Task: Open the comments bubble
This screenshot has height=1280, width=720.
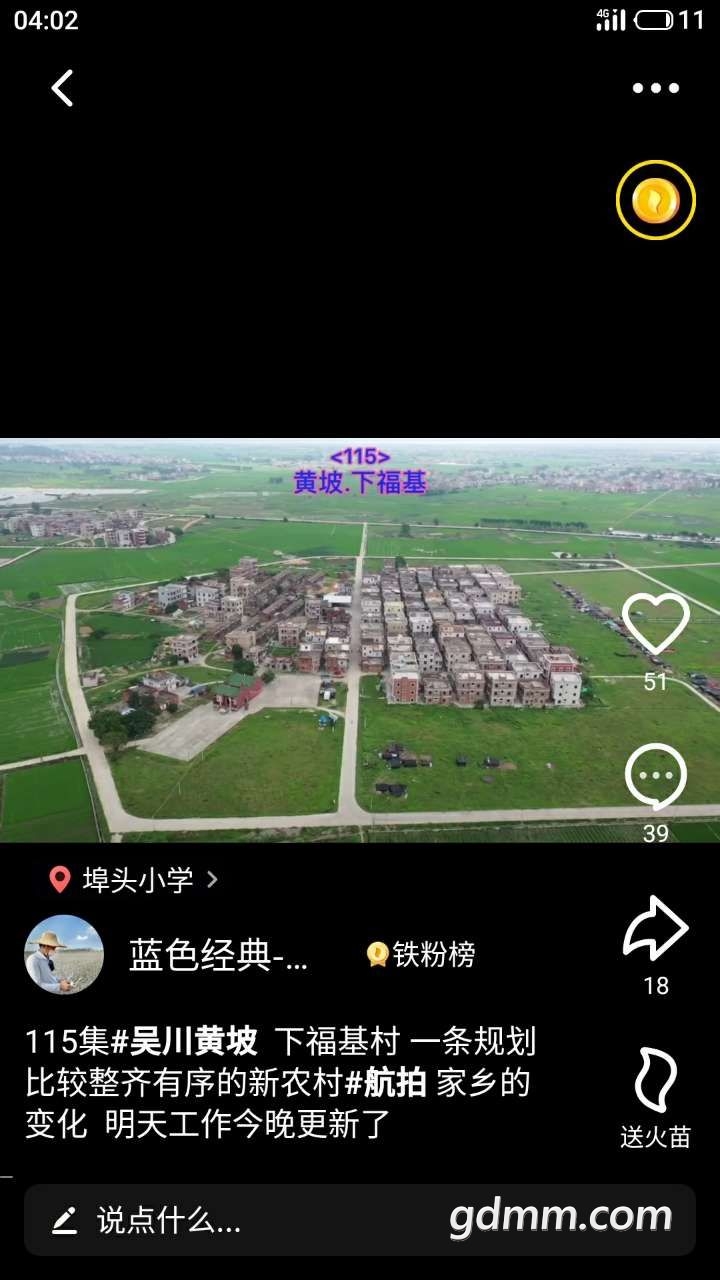Action: point(655,777)
